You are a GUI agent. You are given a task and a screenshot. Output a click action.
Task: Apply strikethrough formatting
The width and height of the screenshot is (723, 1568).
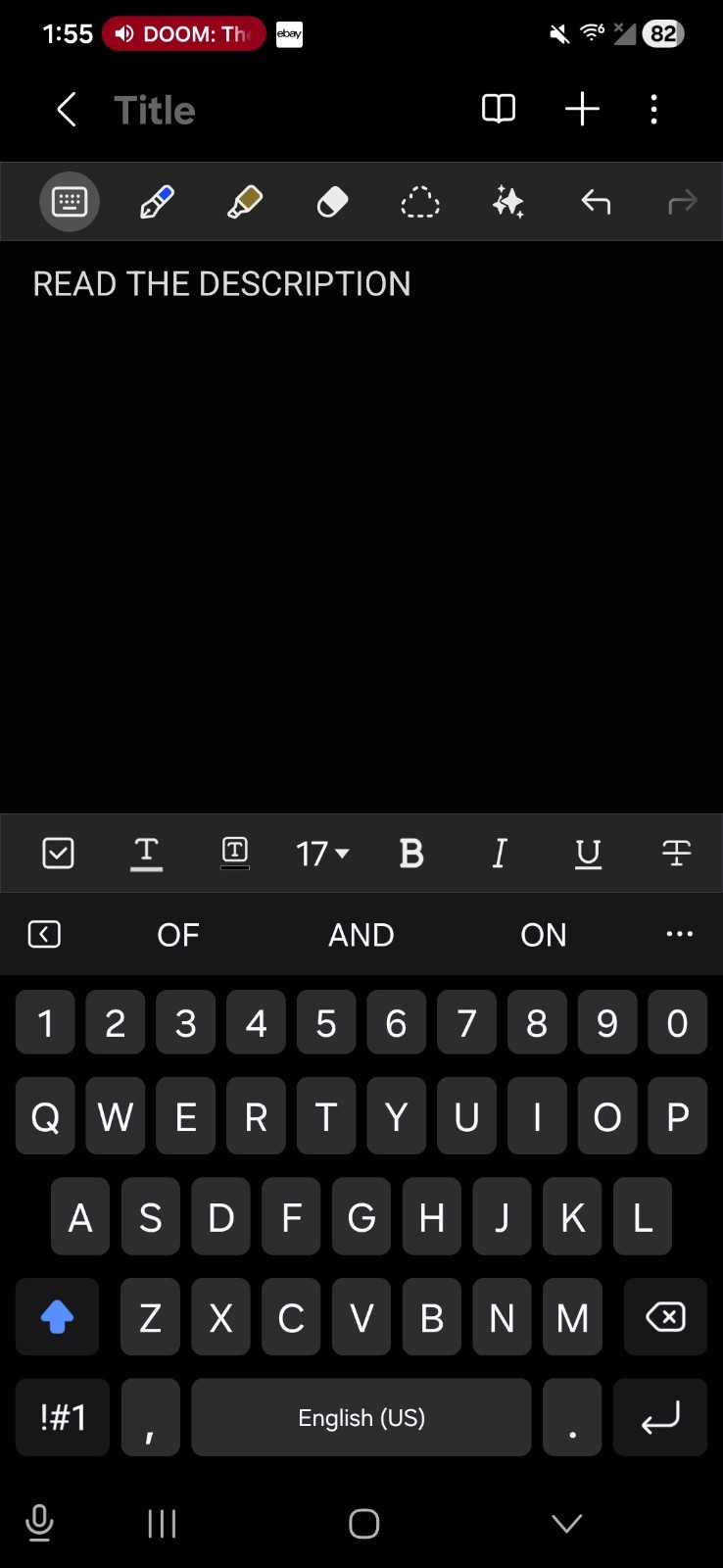[676, 854]
